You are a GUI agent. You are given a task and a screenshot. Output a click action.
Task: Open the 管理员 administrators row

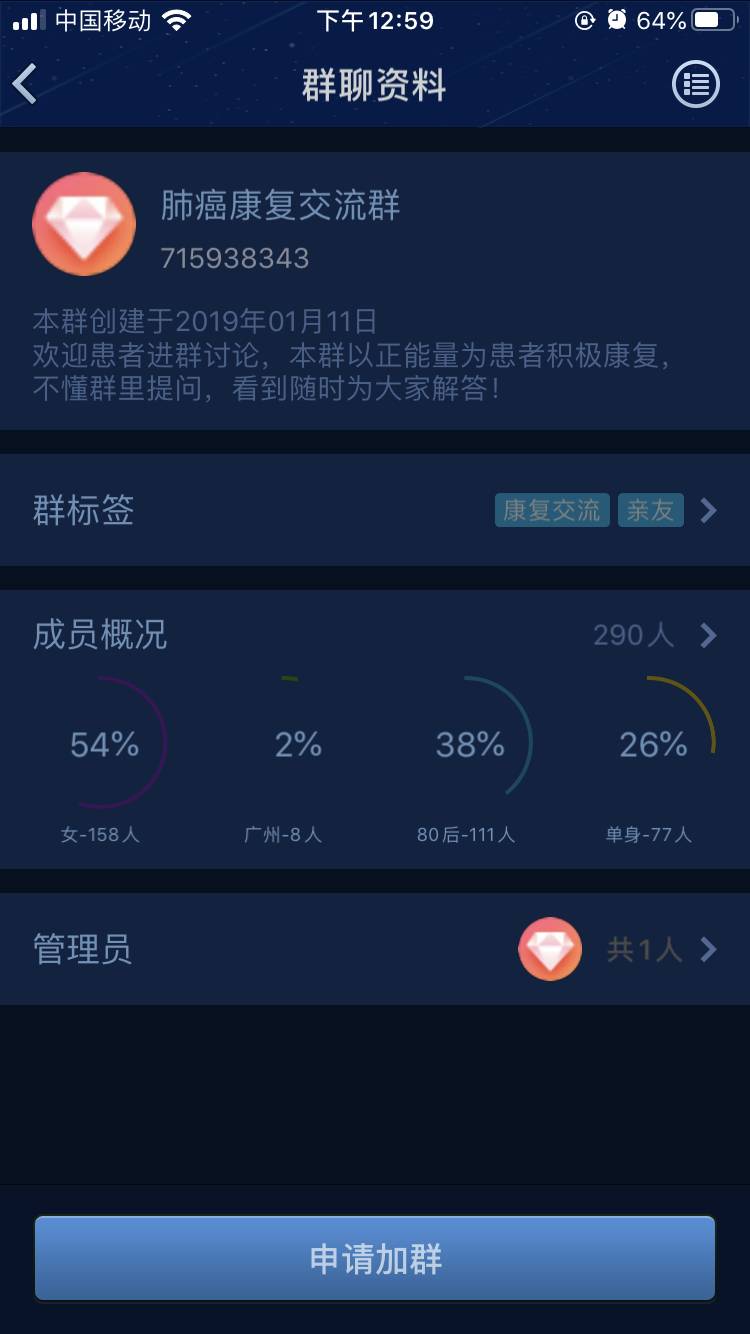[x=375, y=949]
